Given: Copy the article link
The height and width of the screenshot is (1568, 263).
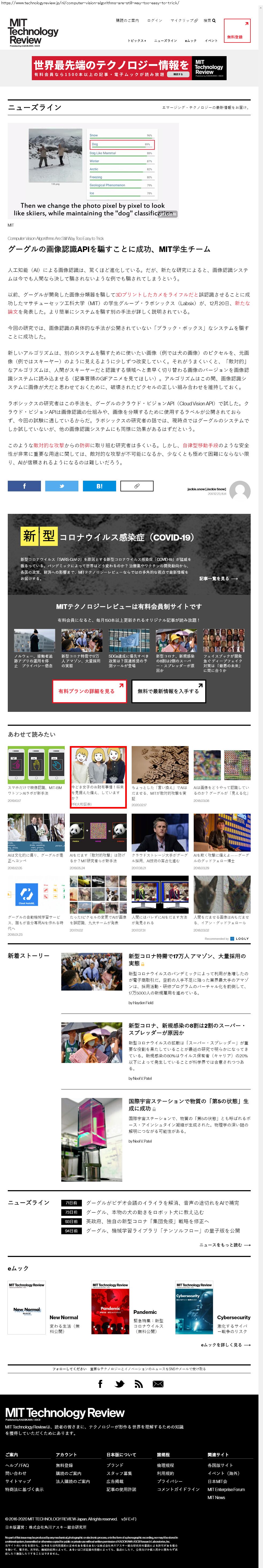Looking at the screenshot, I should tap(137, 486).
